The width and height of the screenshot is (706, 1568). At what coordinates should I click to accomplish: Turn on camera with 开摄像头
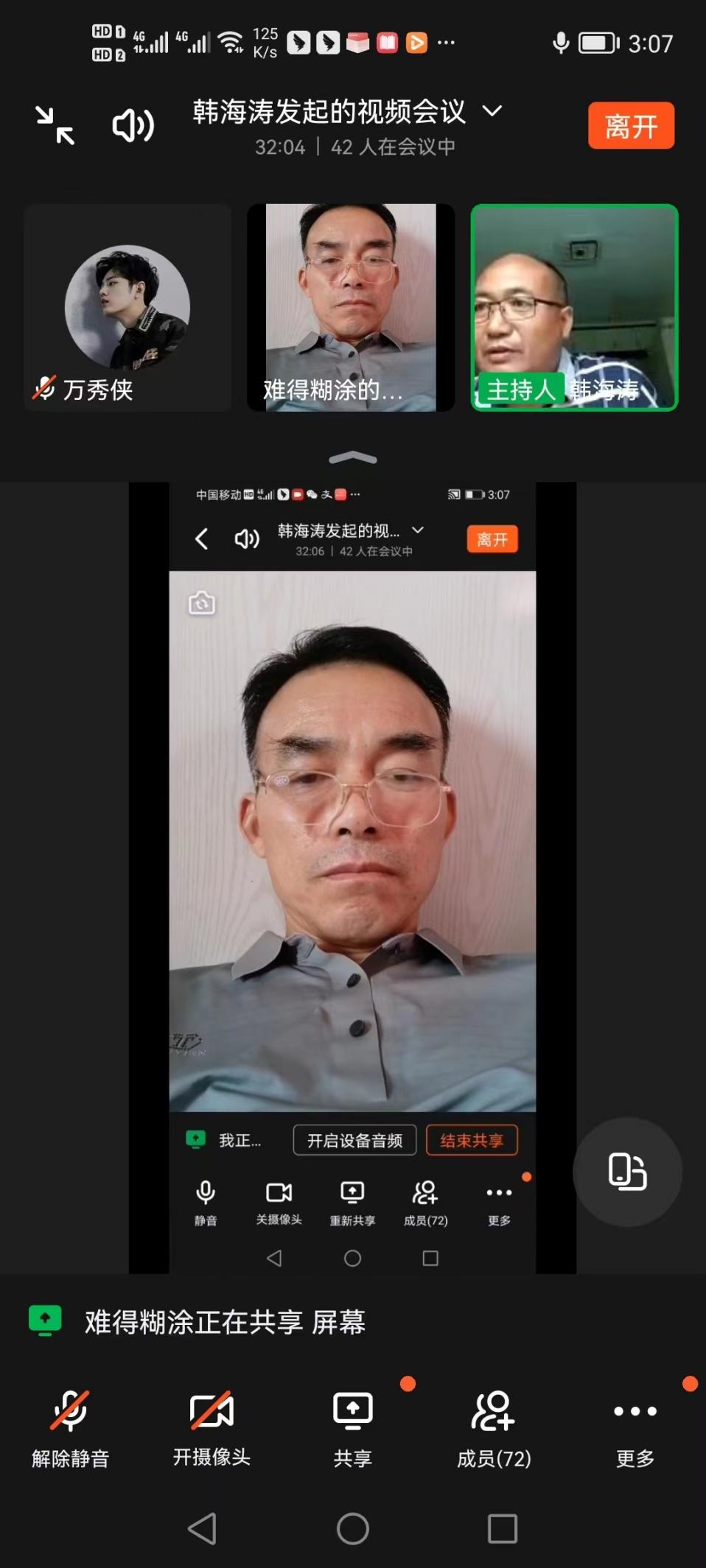212,1427
